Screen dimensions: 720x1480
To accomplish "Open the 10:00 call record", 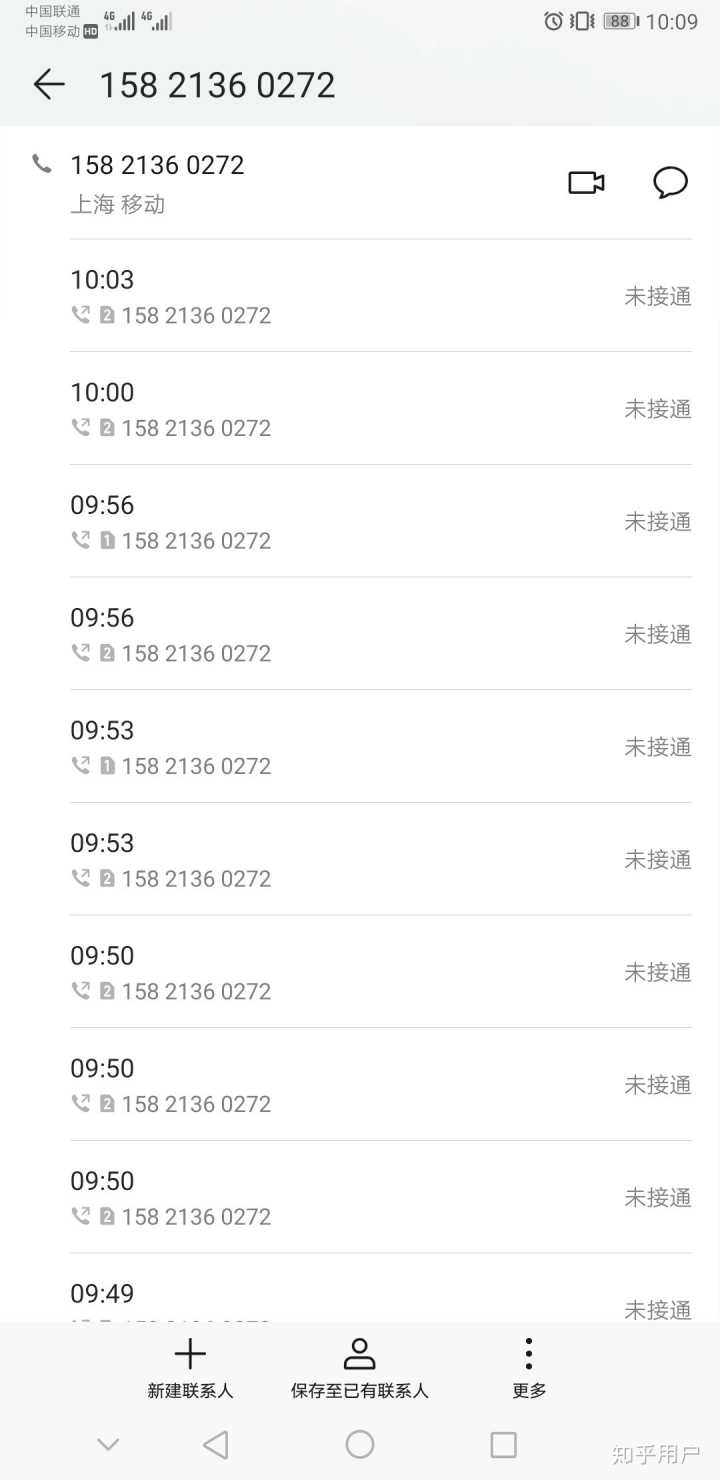I will [380, 409].
